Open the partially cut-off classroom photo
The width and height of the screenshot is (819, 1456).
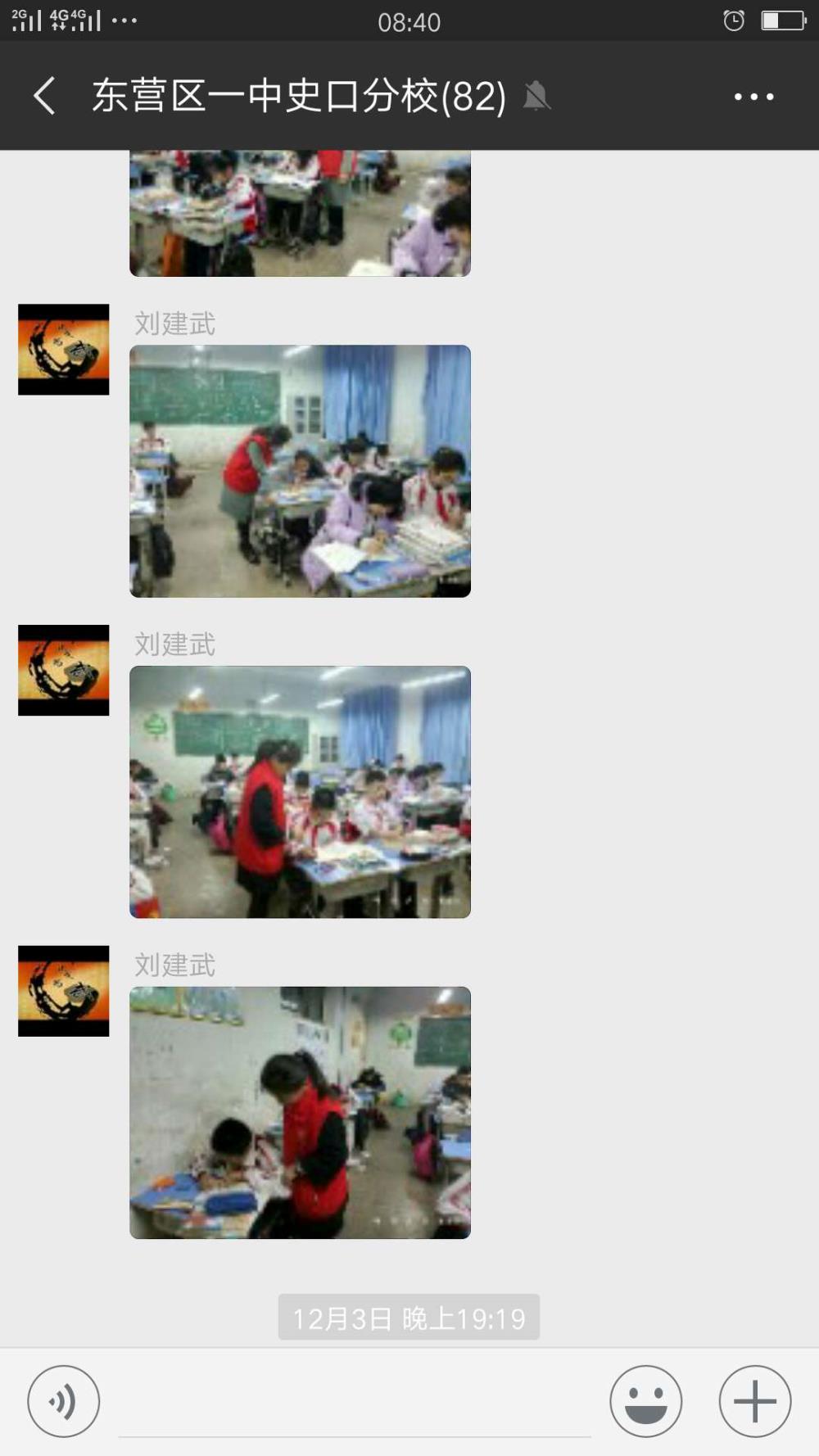300,213
